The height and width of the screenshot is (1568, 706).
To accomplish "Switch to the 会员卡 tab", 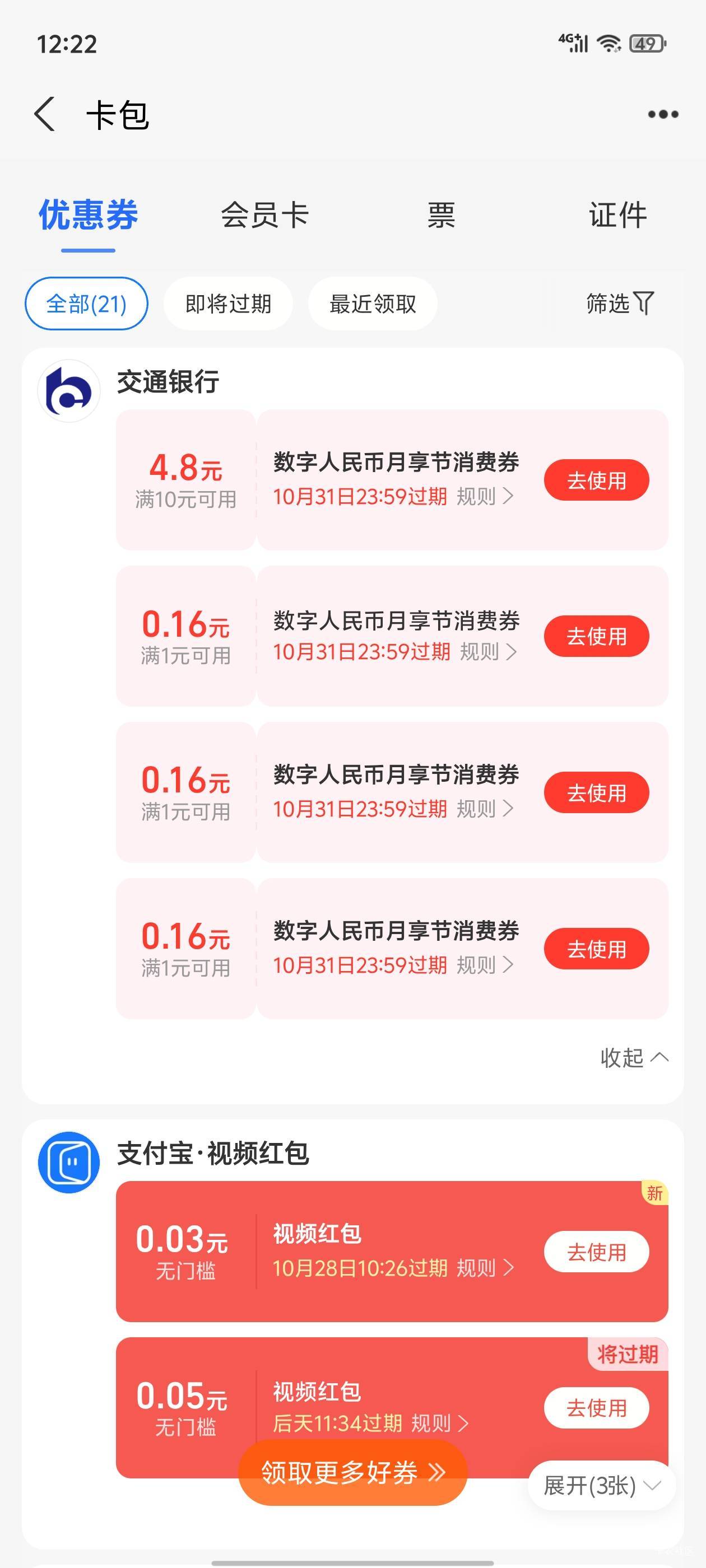I will (x=264, y=216).
